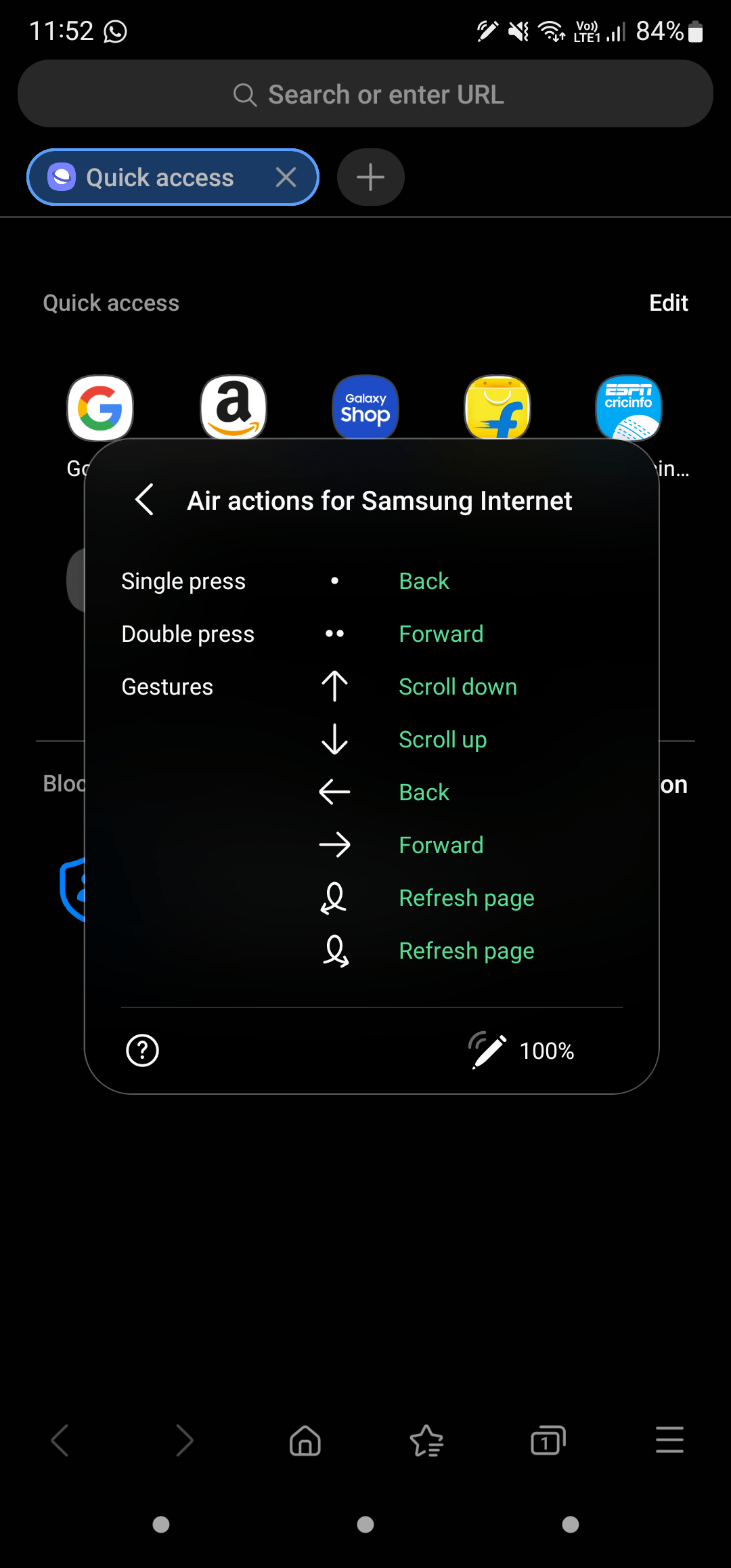Image resolution: width=731 pixels, height=1568 pixels.
Task: Open help for Air actions
Action: [141, 1051]
